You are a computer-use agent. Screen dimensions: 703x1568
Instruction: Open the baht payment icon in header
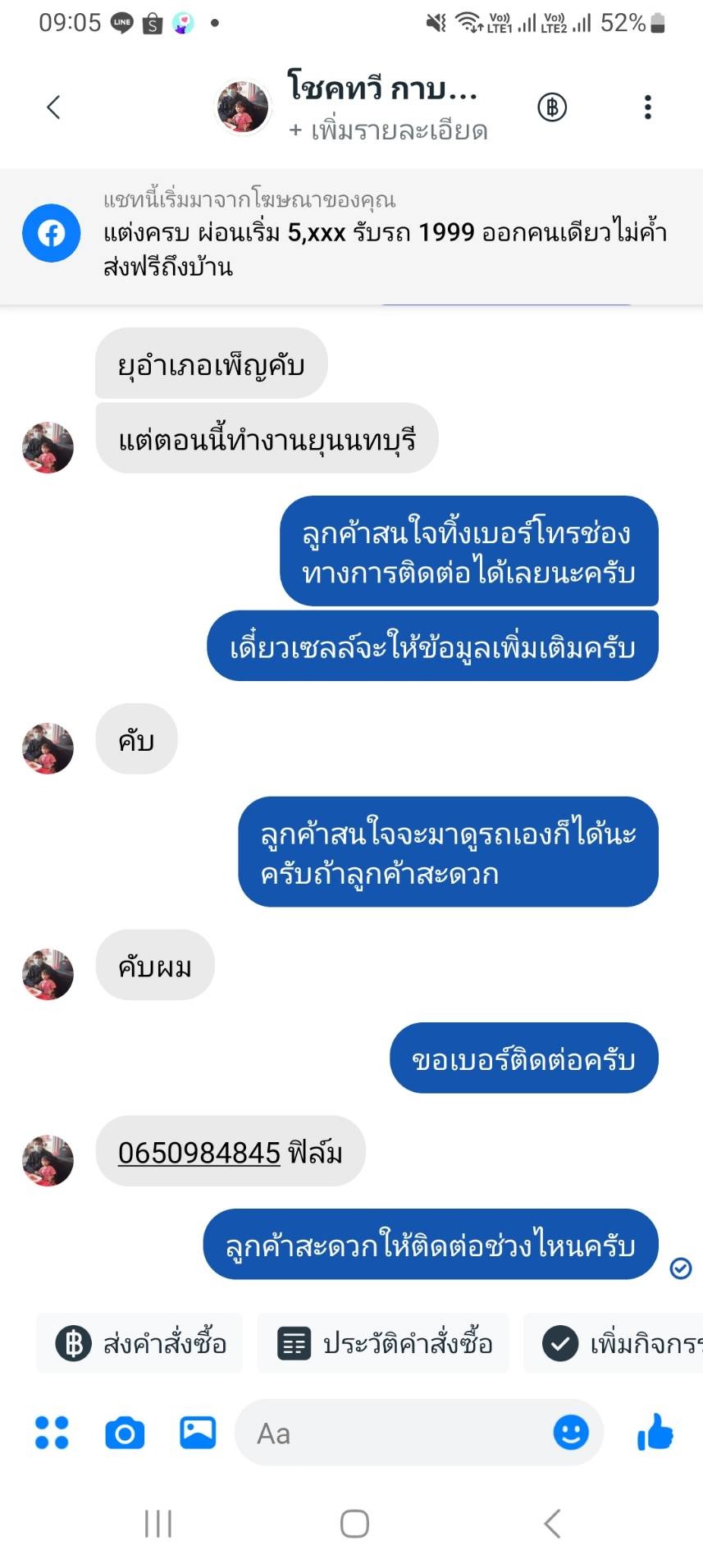click(x=552, y=107)
